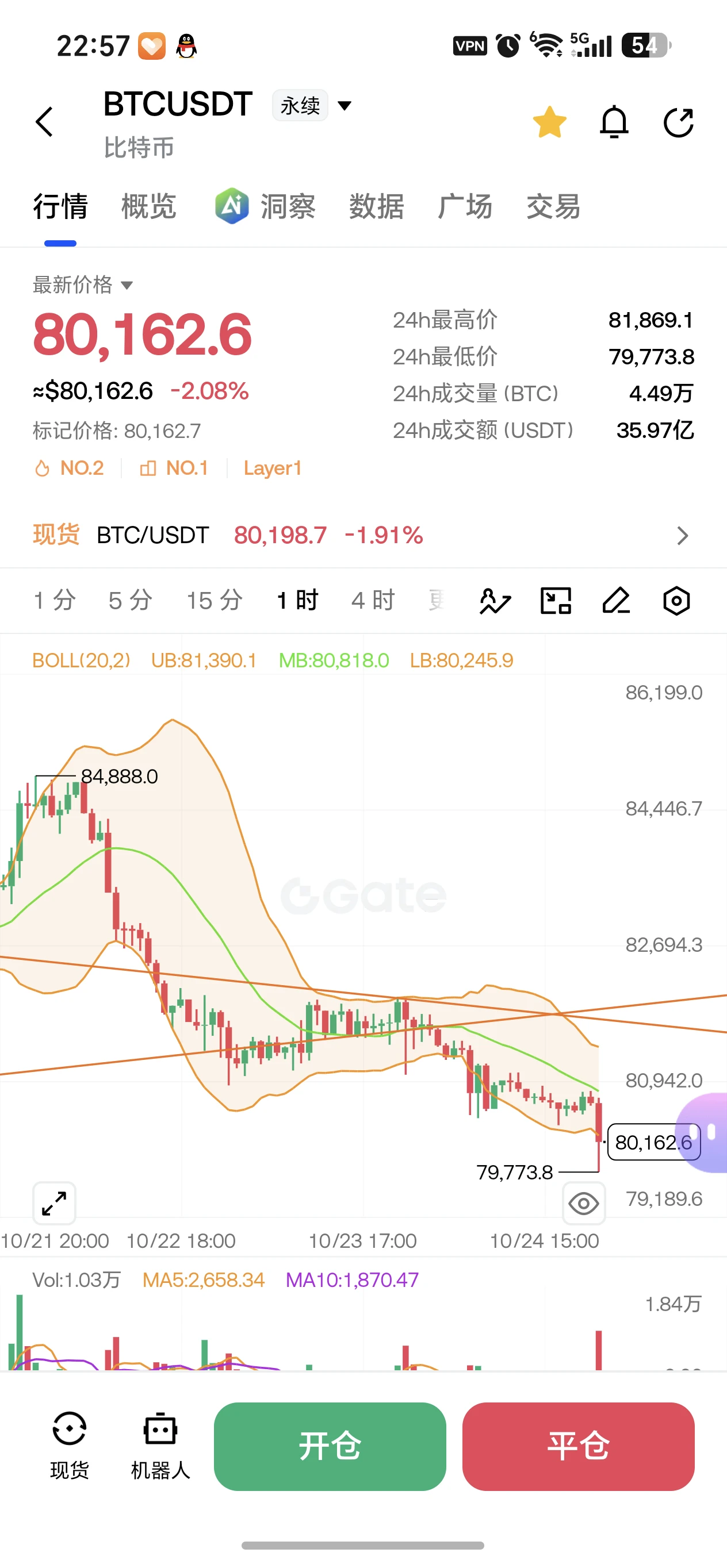This screenshot has width=727, height=1568.
Task: Tap the share icon in the header
Action: [x=678, y=122]
